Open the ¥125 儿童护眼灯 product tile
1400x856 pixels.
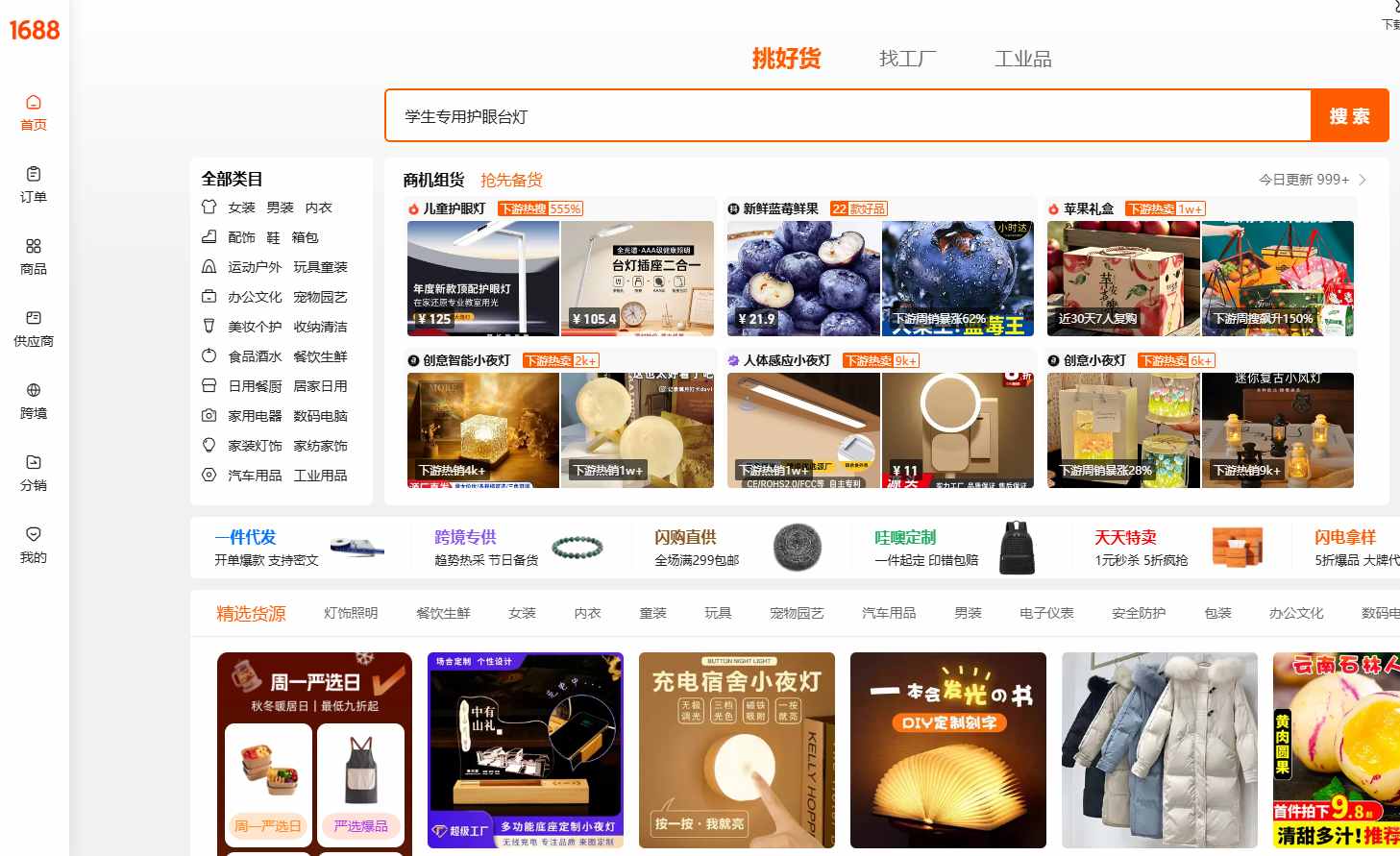[x=482, y=279]
